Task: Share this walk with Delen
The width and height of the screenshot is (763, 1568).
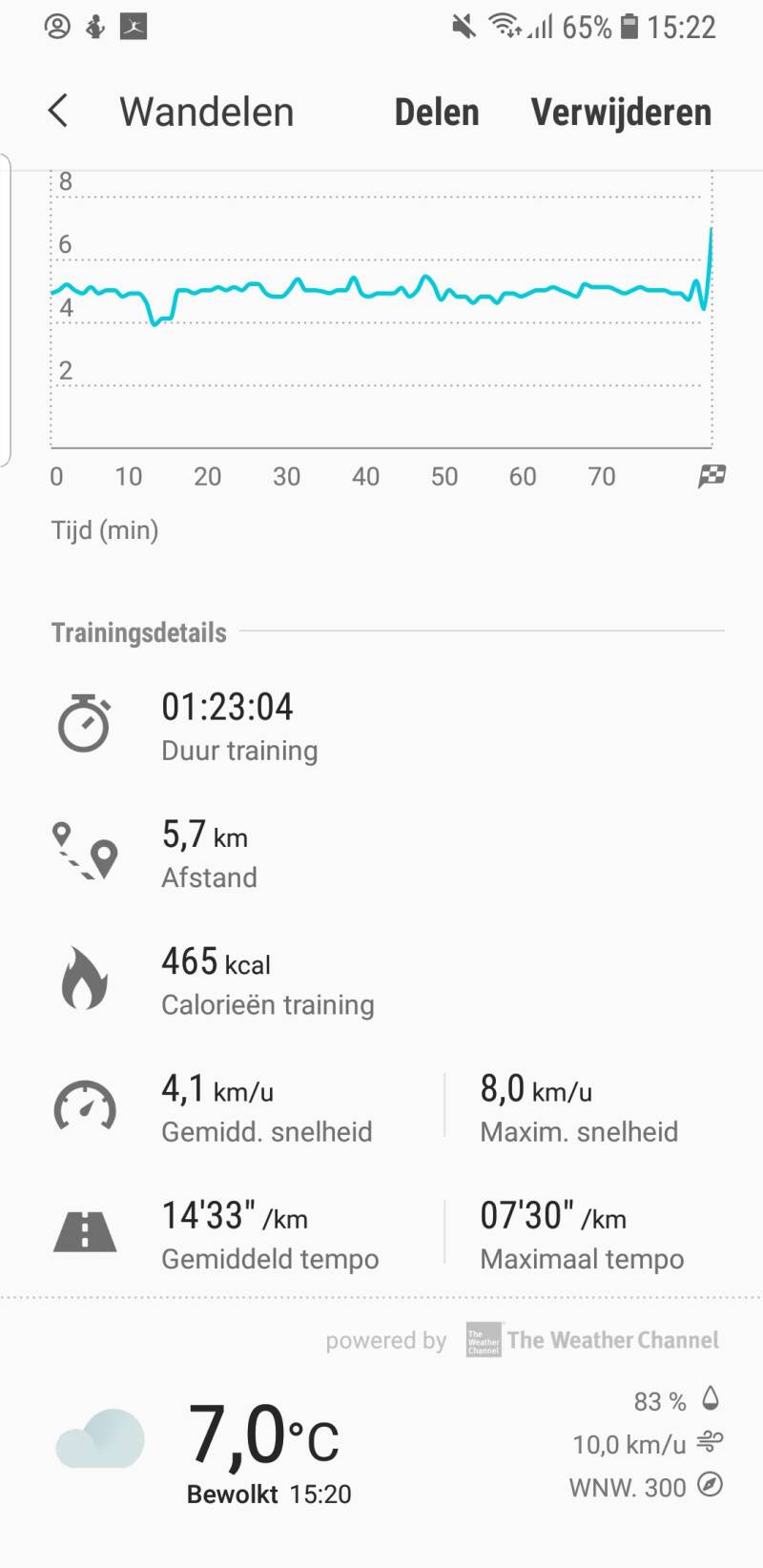Action: tap(437, 113)
